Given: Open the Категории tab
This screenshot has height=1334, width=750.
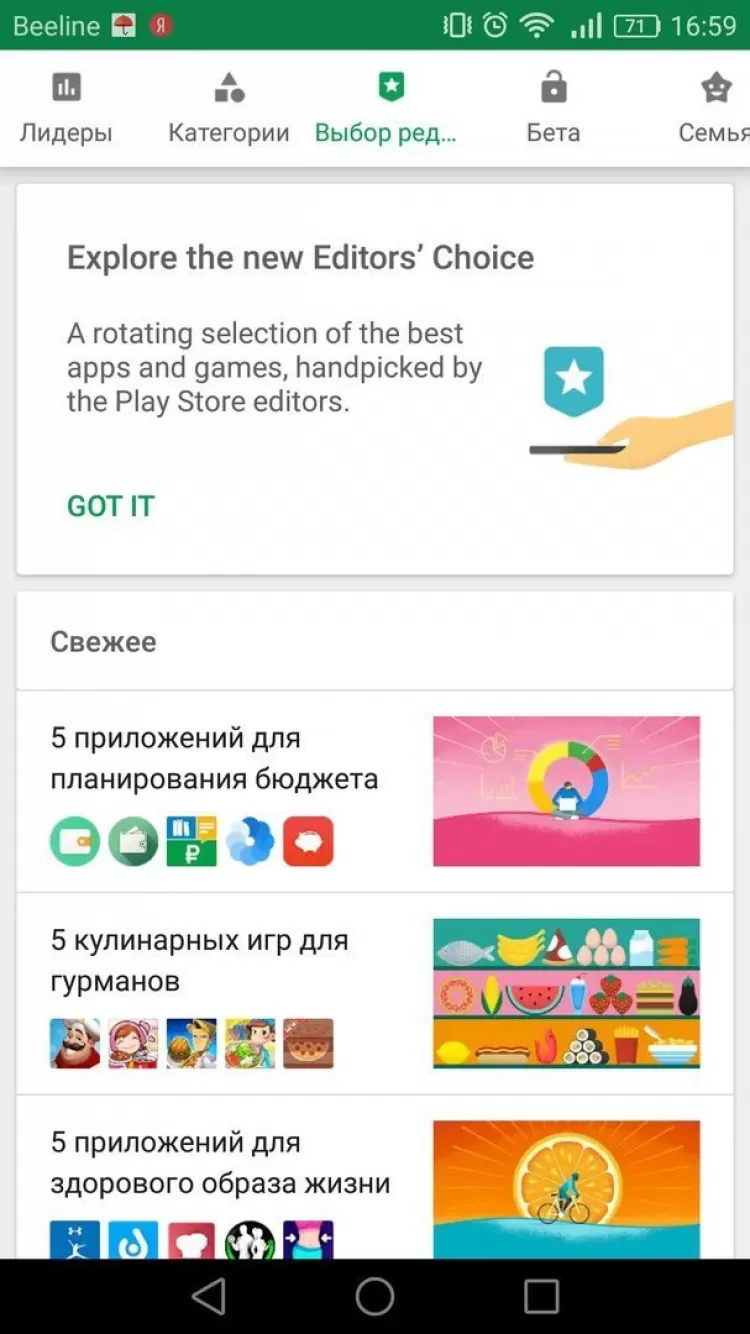Looking at the screenshot, I should pos(229,109).
